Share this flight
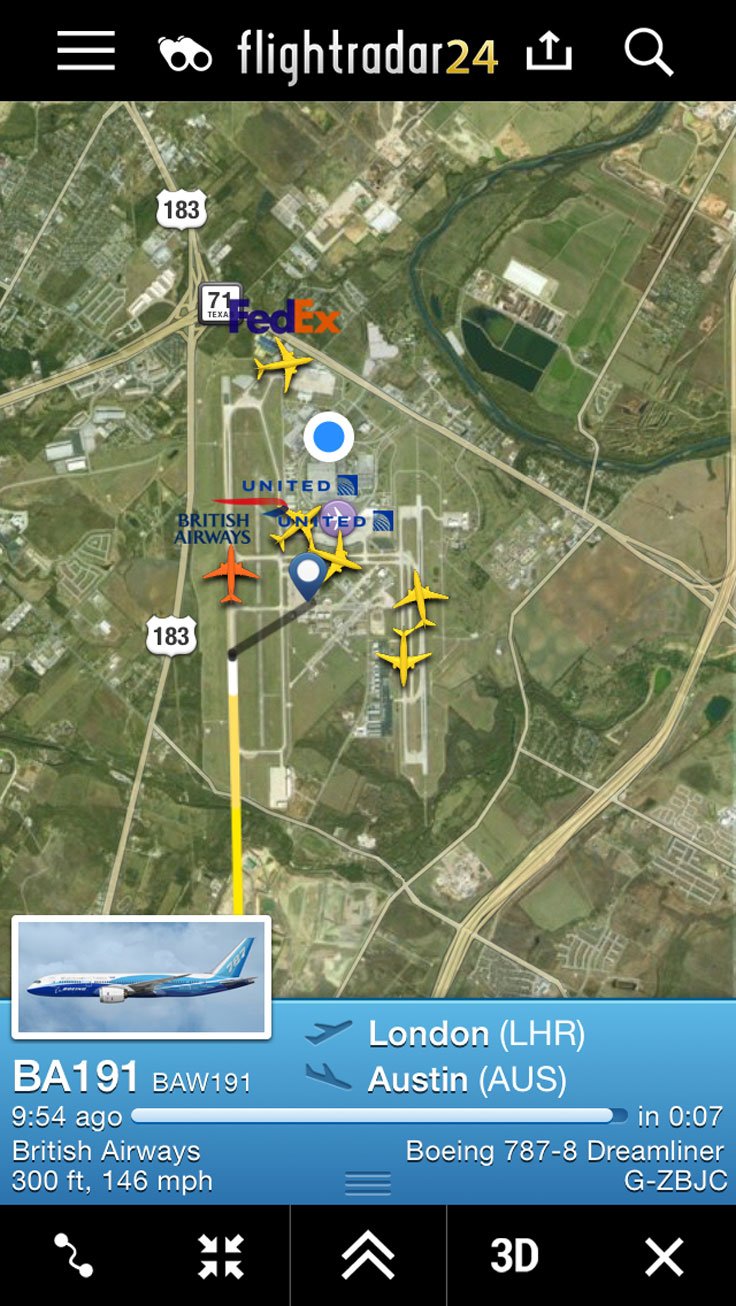The height and width of the screenshot is (1306, 736). pos(549,51)
